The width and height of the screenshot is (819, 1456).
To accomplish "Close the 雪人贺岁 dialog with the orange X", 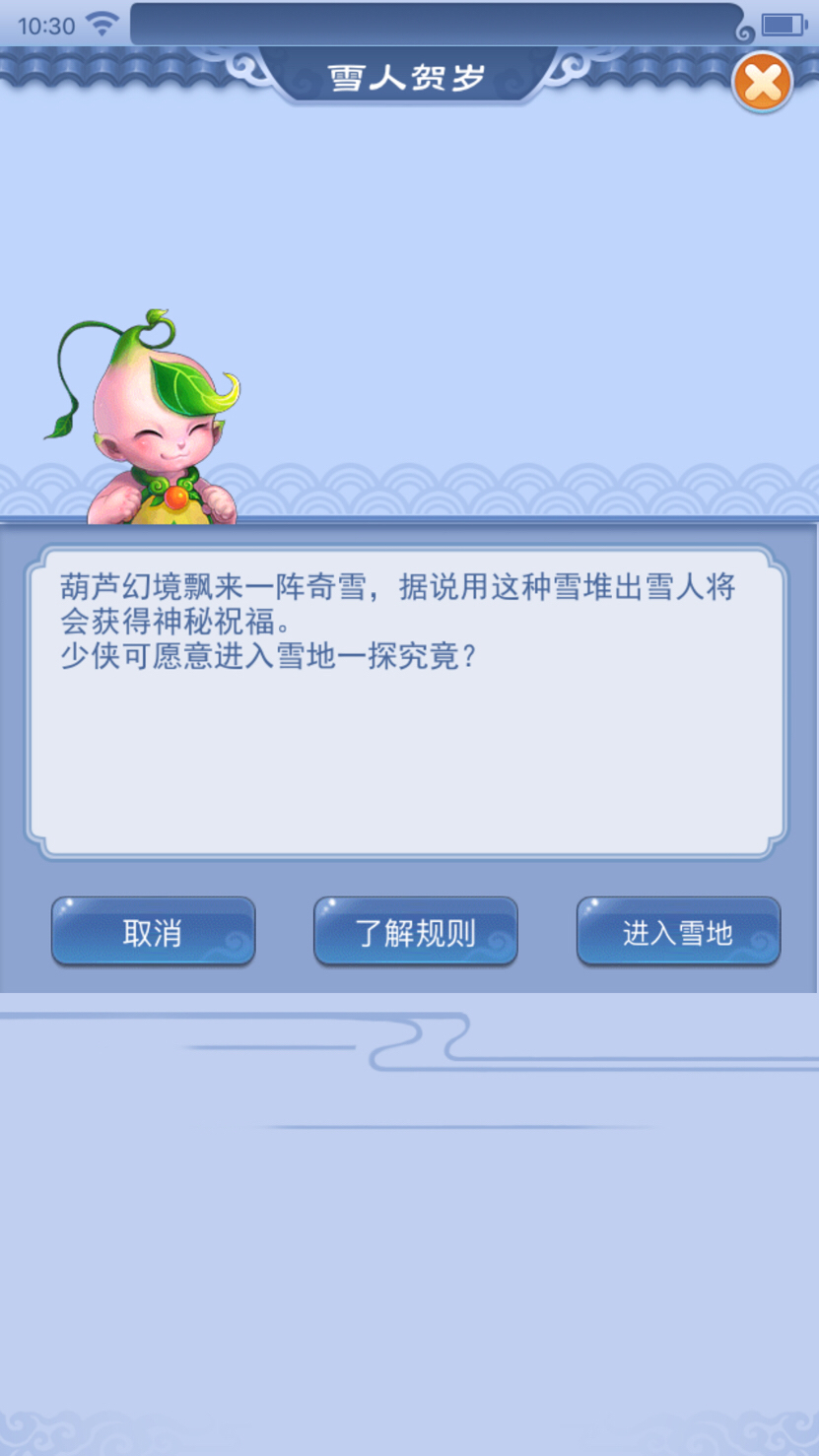I will click(x=763, y=81).
